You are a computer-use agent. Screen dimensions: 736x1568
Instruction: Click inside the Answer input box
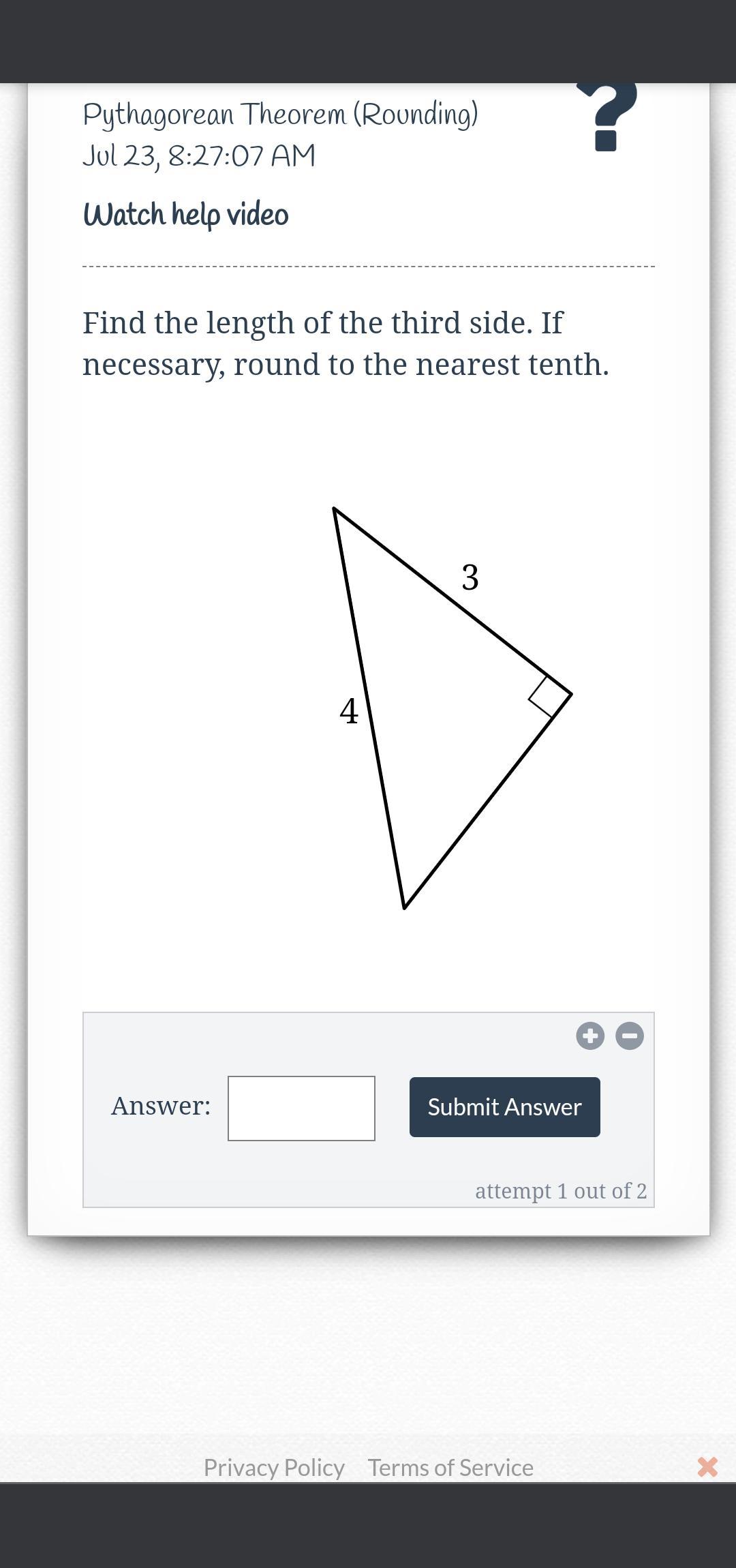(302, 1106)
